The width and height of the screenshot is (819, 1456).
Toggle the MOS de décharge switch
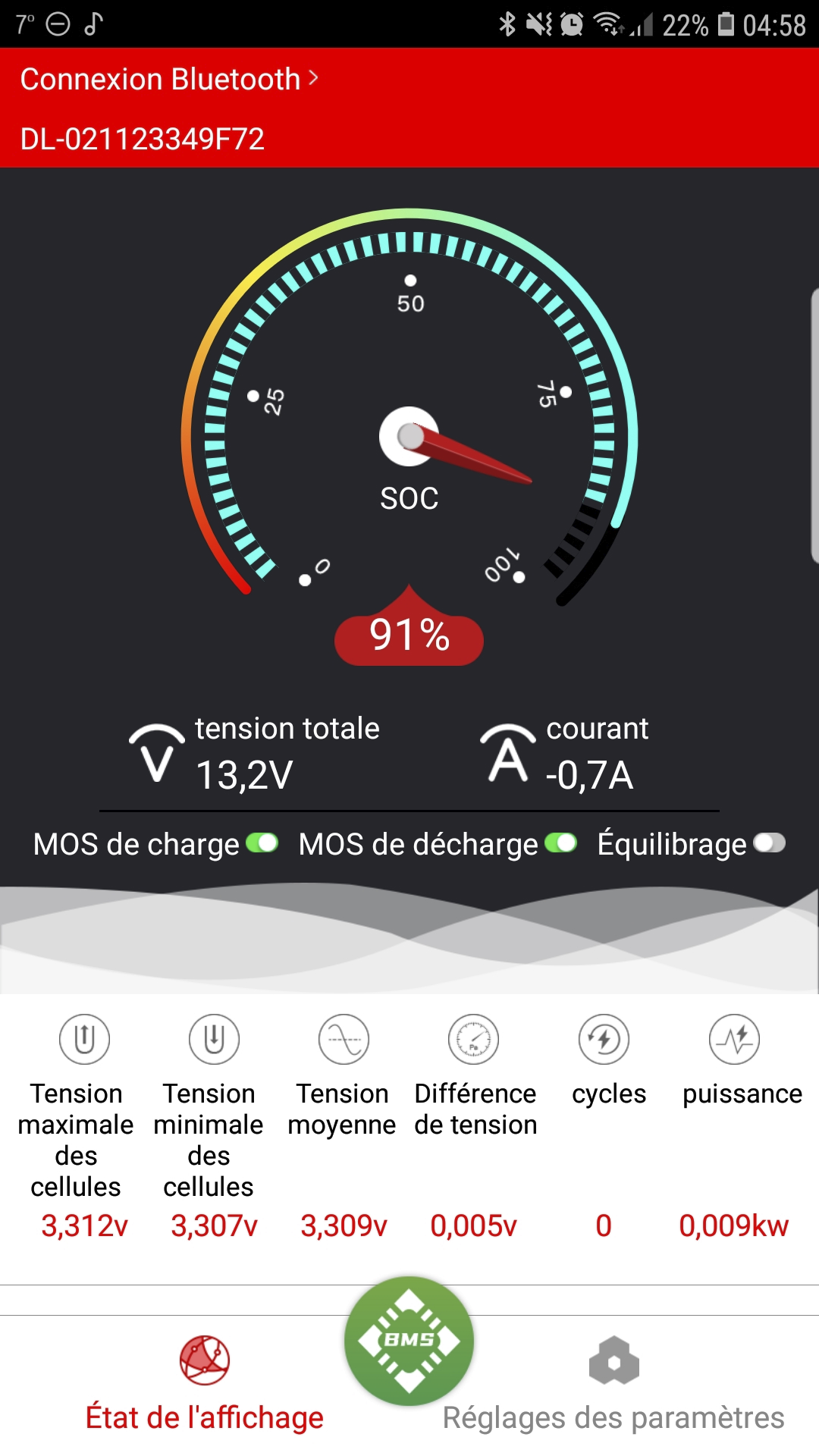561,843
